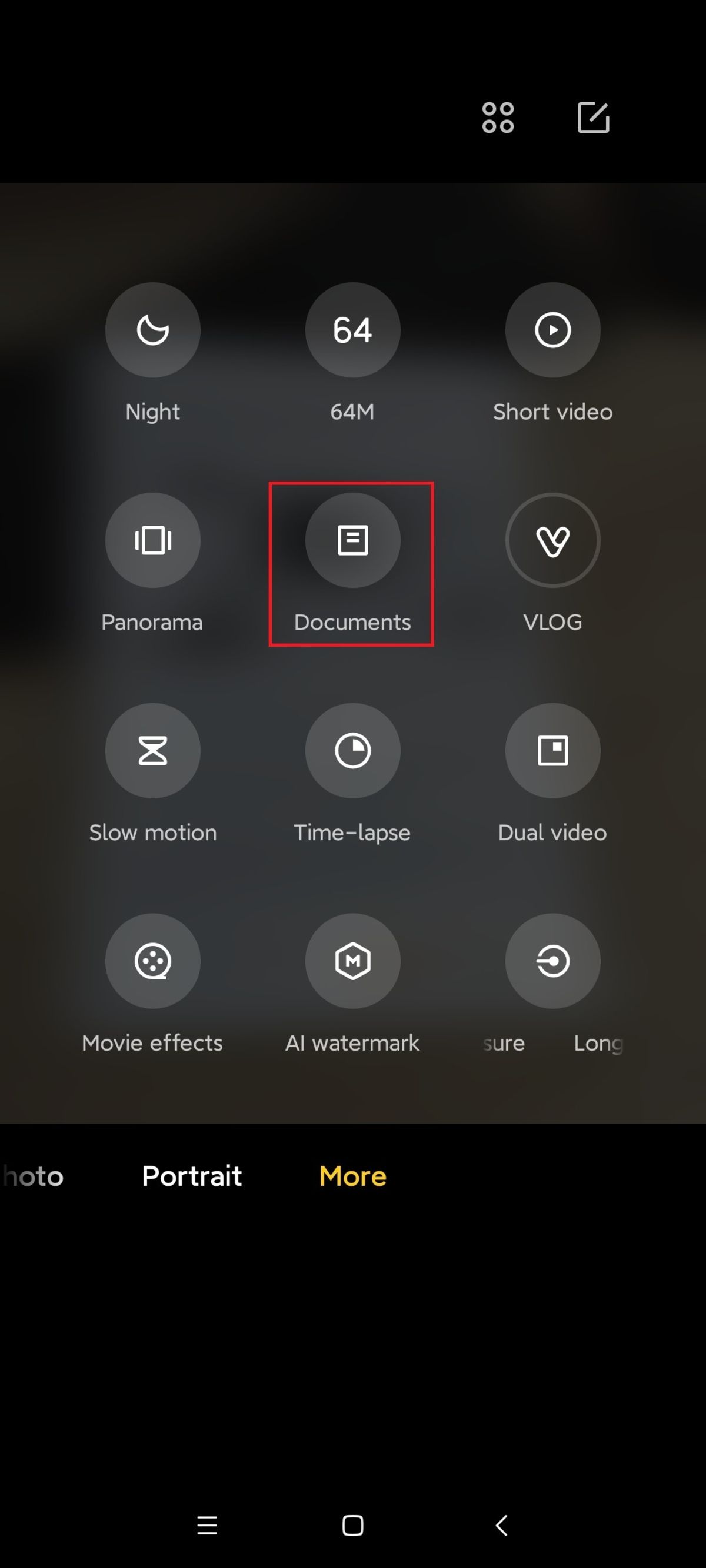Go to the home screen
Image resolution: width=706 pixels, height=1568 pixels.
[x=352, y=1526]
